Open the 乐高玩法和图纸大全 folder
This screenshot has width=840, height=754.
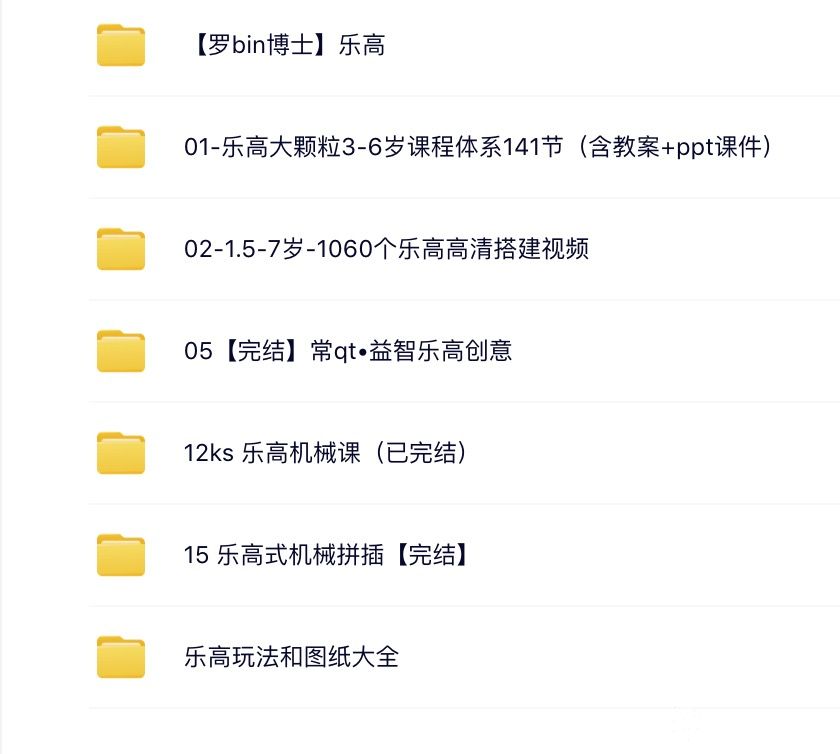tap(292, 657)
